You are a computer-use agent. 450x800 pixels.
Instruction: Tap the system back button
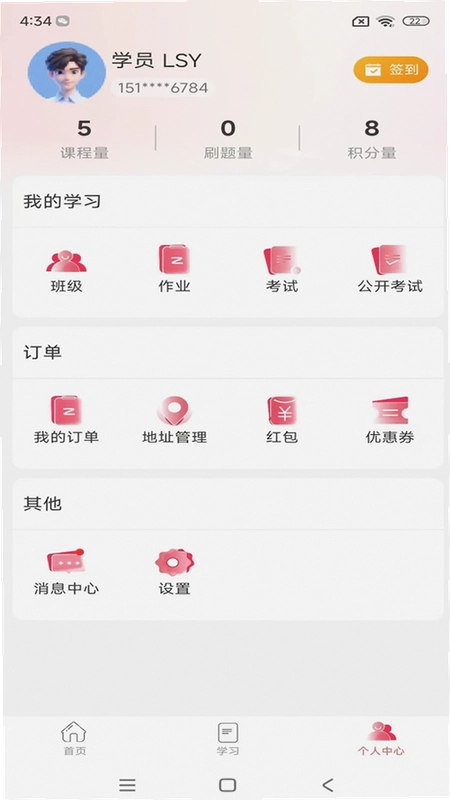tap(328, 784)
